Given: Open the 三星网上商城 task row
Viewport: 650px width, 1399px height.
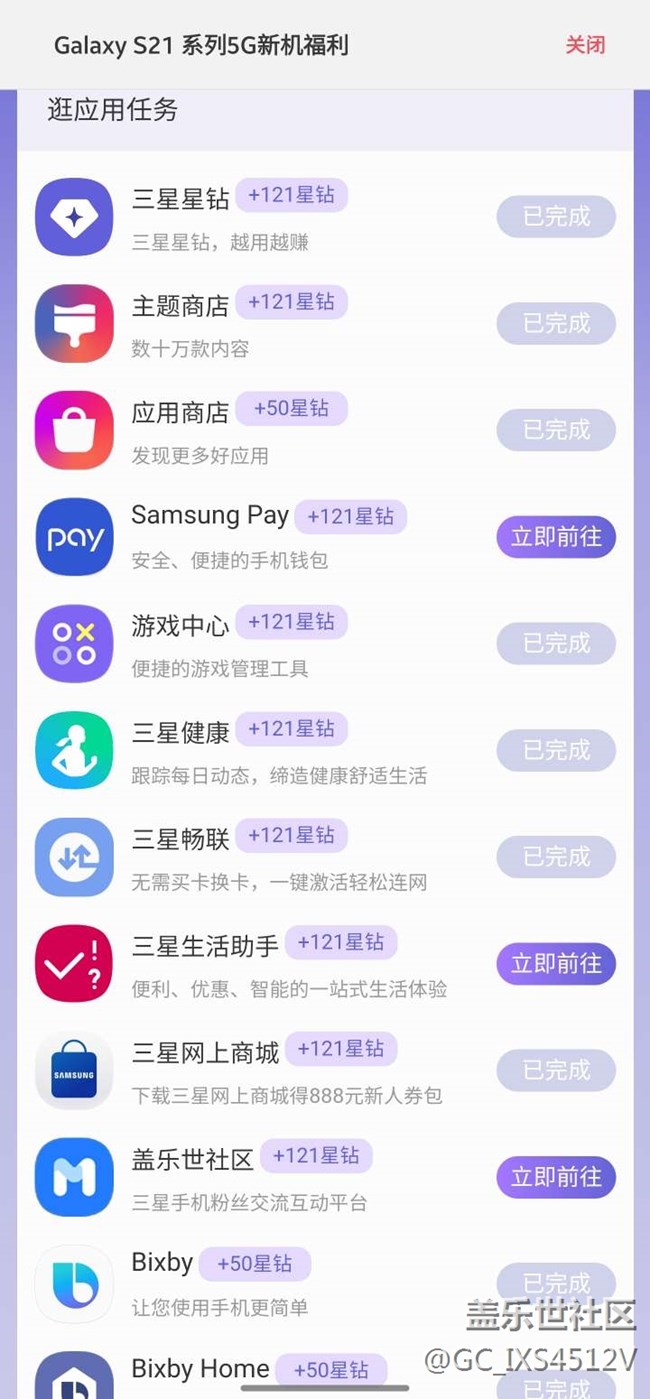Looking at the screenshot, I should [x=325, y=1070].
